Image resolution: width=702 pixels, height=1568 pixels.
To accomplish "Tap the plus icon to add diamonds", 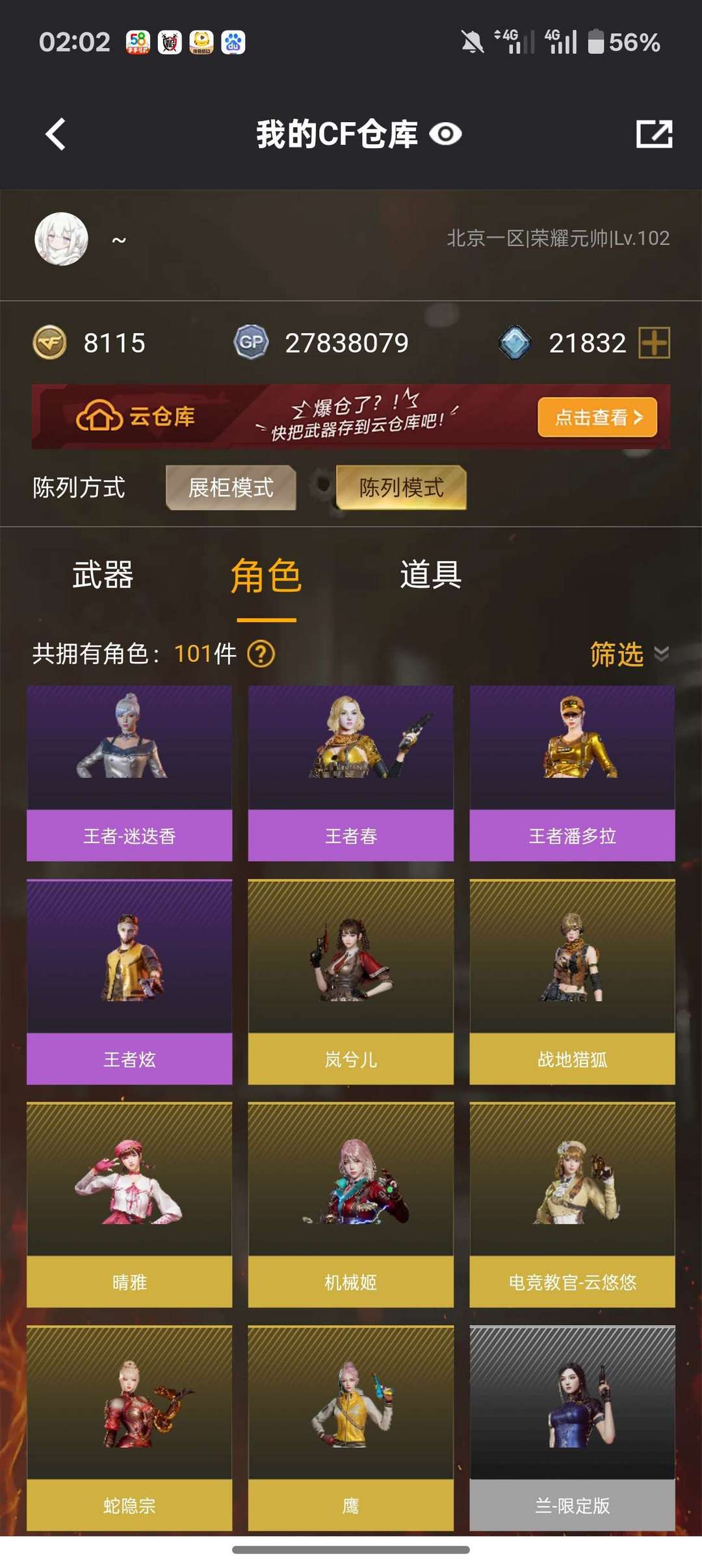I will pyautogui.click(x=654, y=342).
